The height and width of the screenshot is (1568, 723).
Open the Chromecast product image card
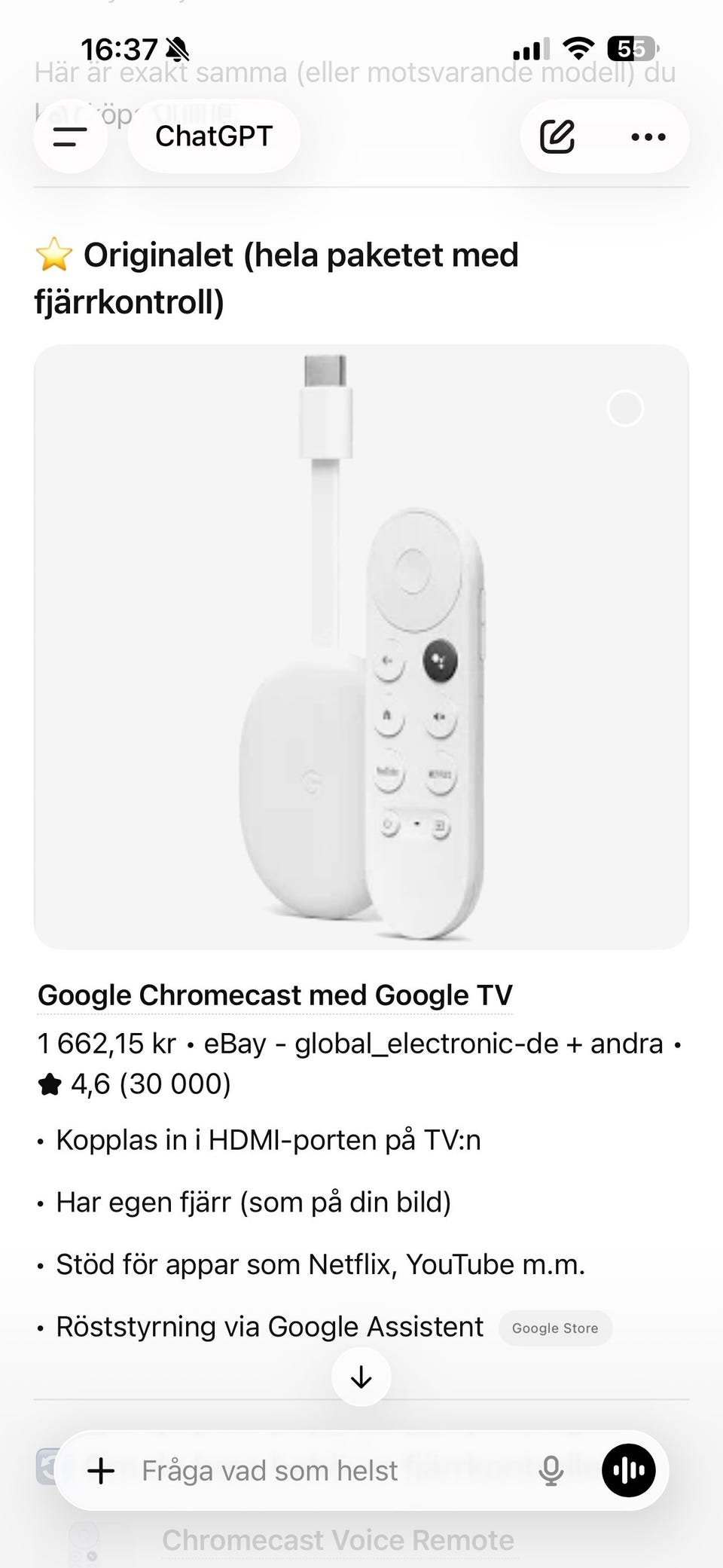[x=361, y=646]
